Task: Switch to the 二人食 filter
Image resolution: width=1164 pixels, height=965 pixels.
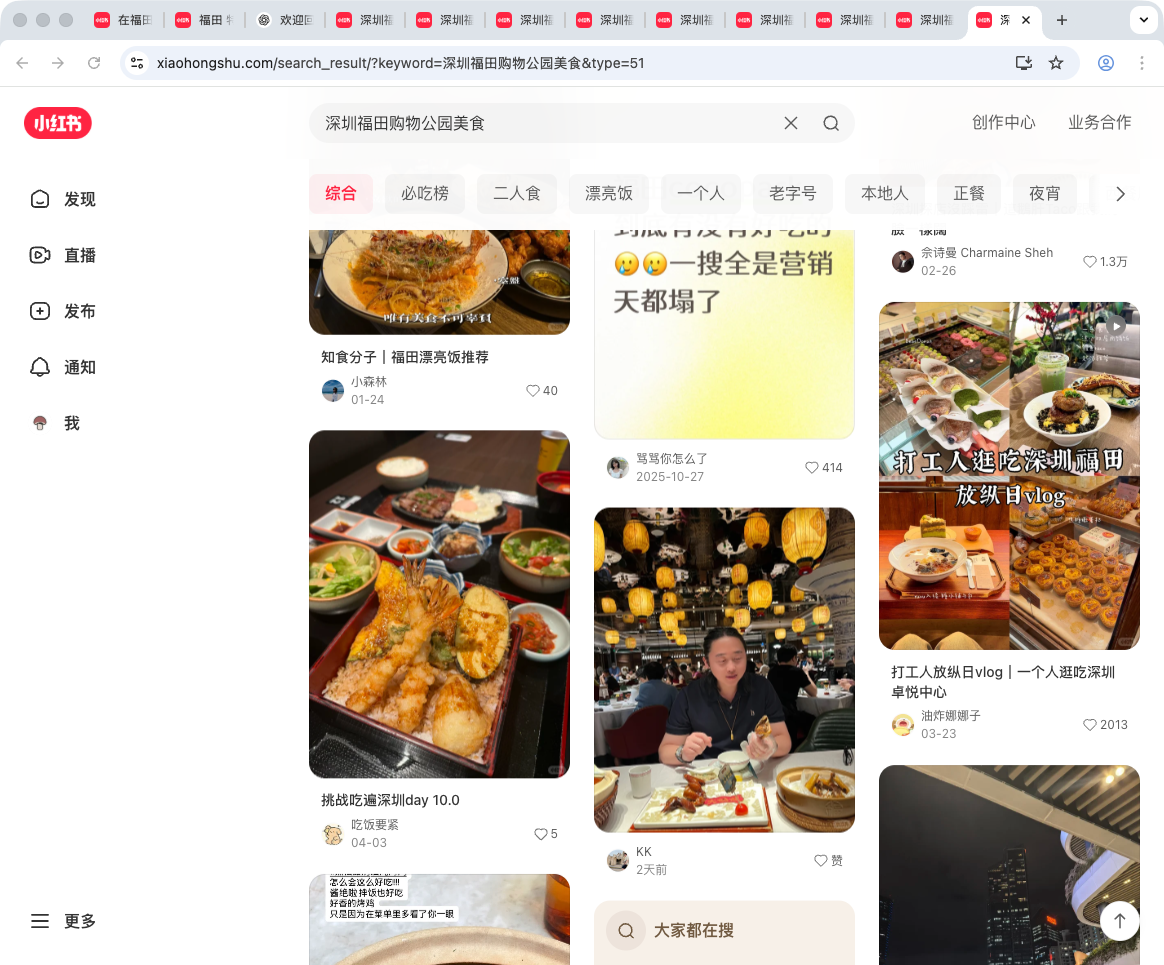Action: click(517, 193)
